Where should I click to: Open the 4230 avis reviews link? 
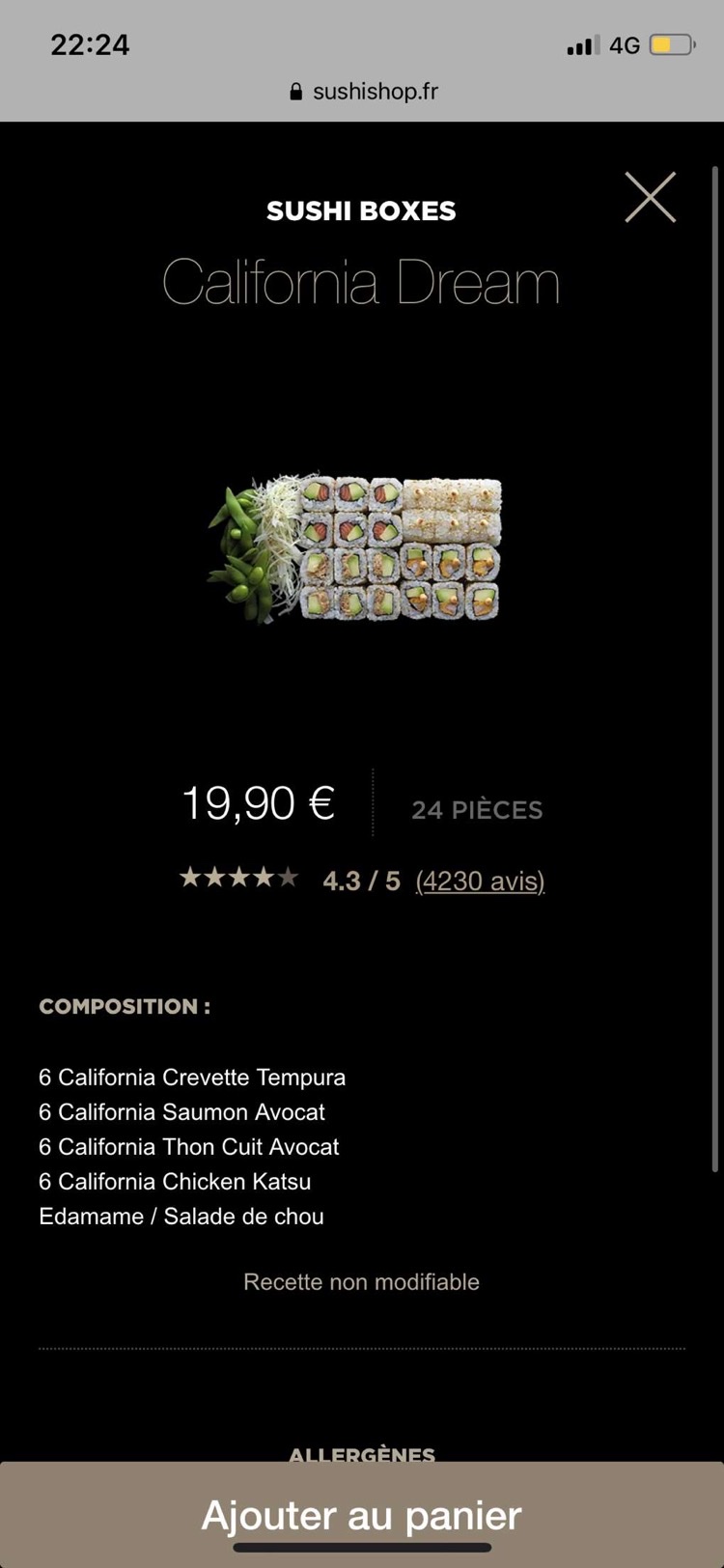(x=480, y=881)
